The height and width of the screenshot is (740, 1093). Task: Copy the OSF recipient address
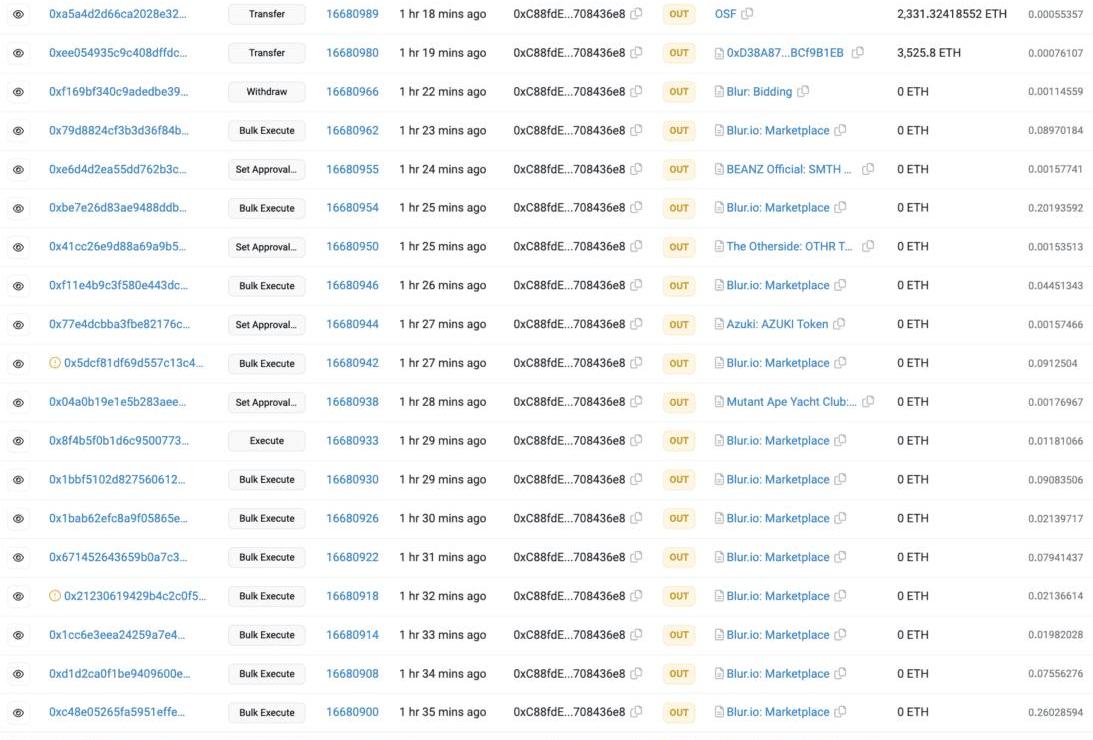748,14
